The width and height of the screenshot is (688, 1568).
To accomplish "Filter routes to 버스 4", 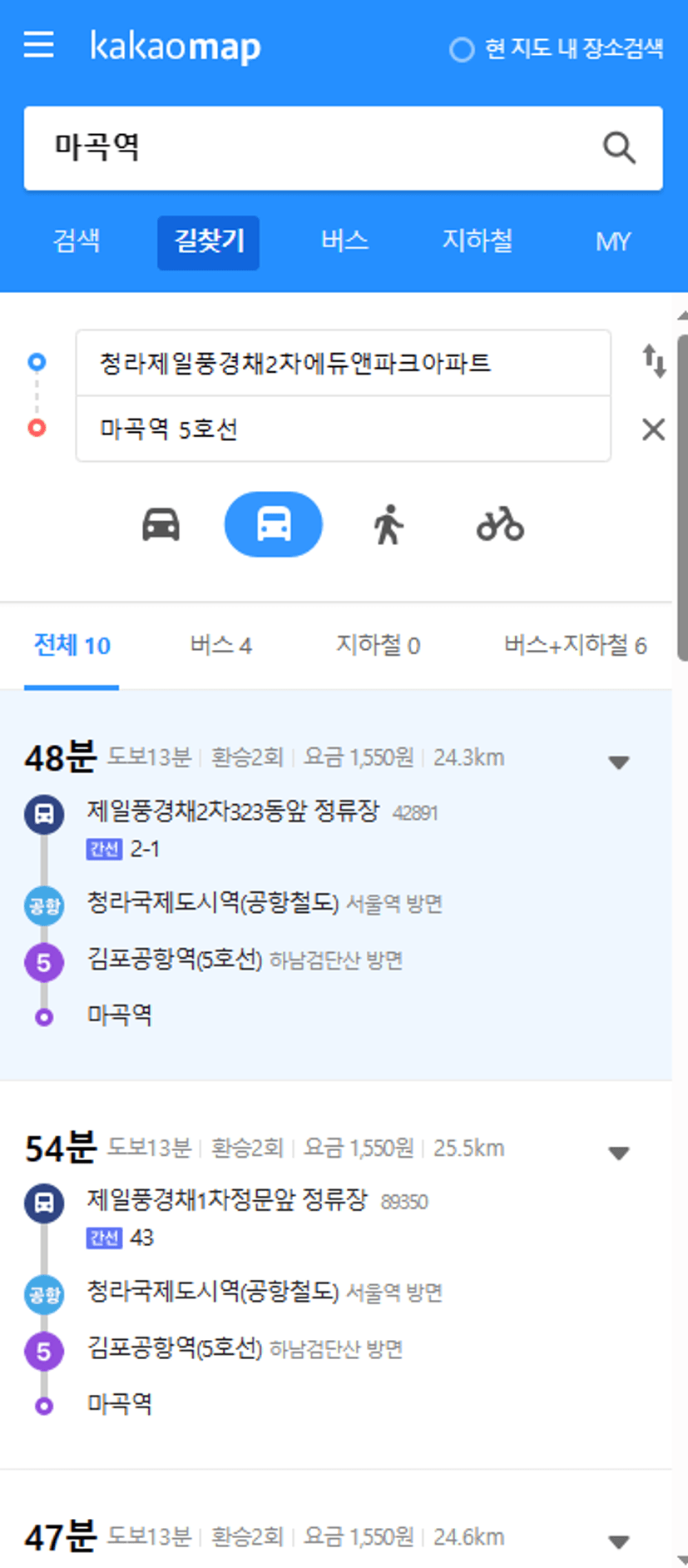I will tap(220, 646).
